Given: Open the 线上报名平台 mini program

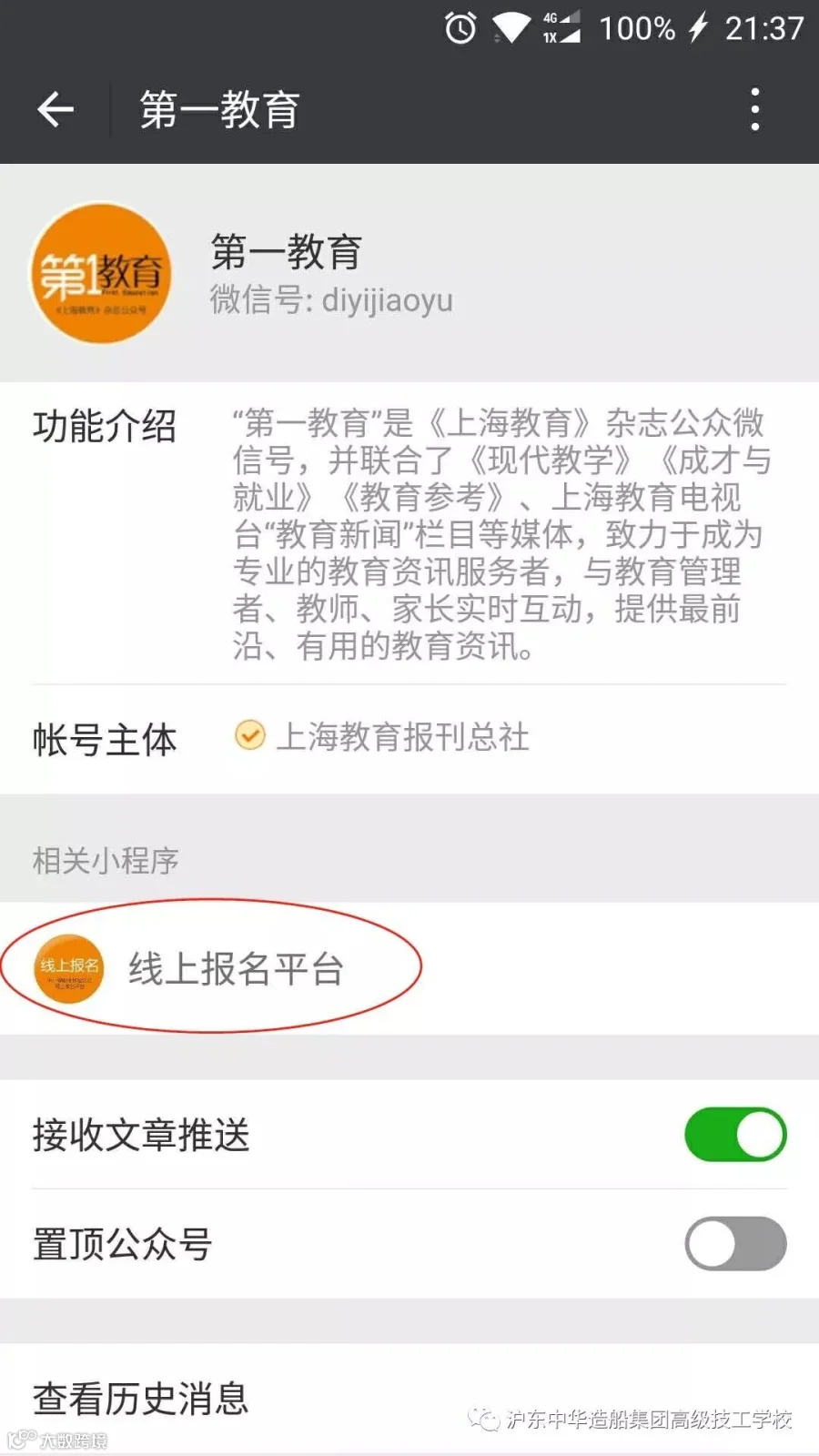Looking at the screenshot, I should click(x=409, y=968).
